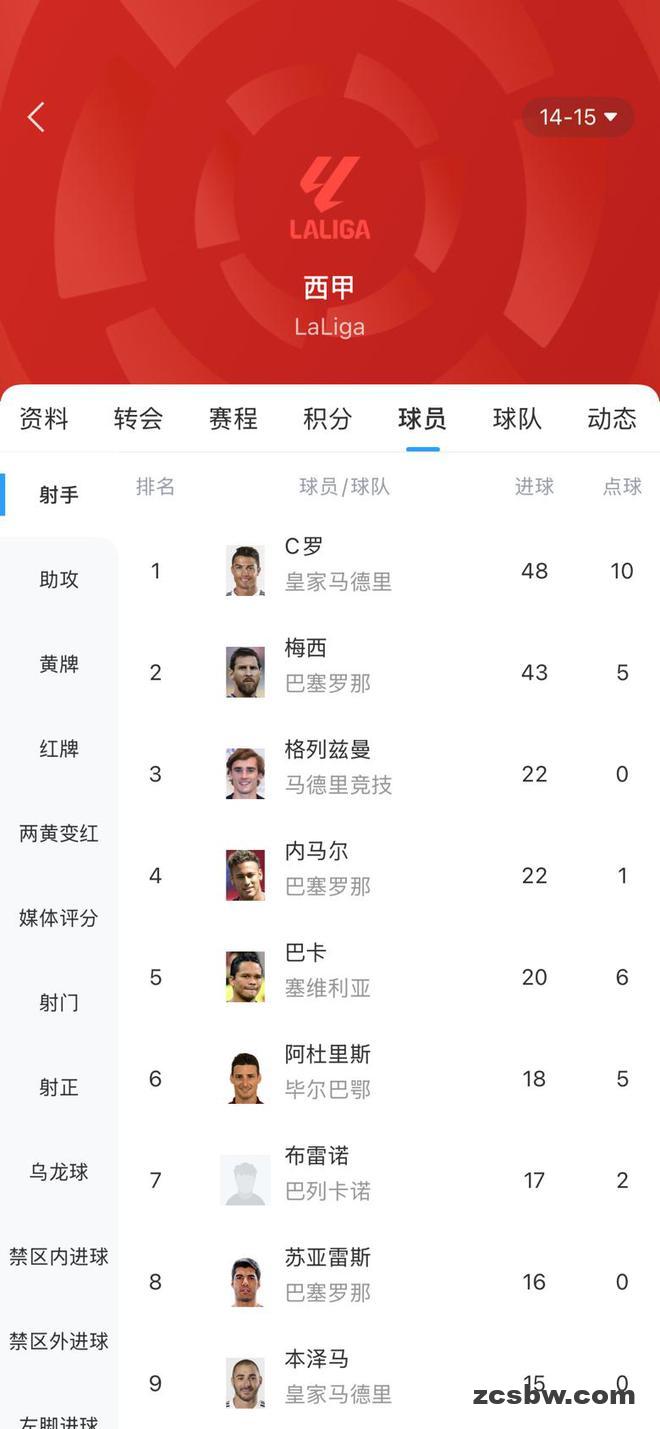Open the 动态 tab

(x=612, y=418)
